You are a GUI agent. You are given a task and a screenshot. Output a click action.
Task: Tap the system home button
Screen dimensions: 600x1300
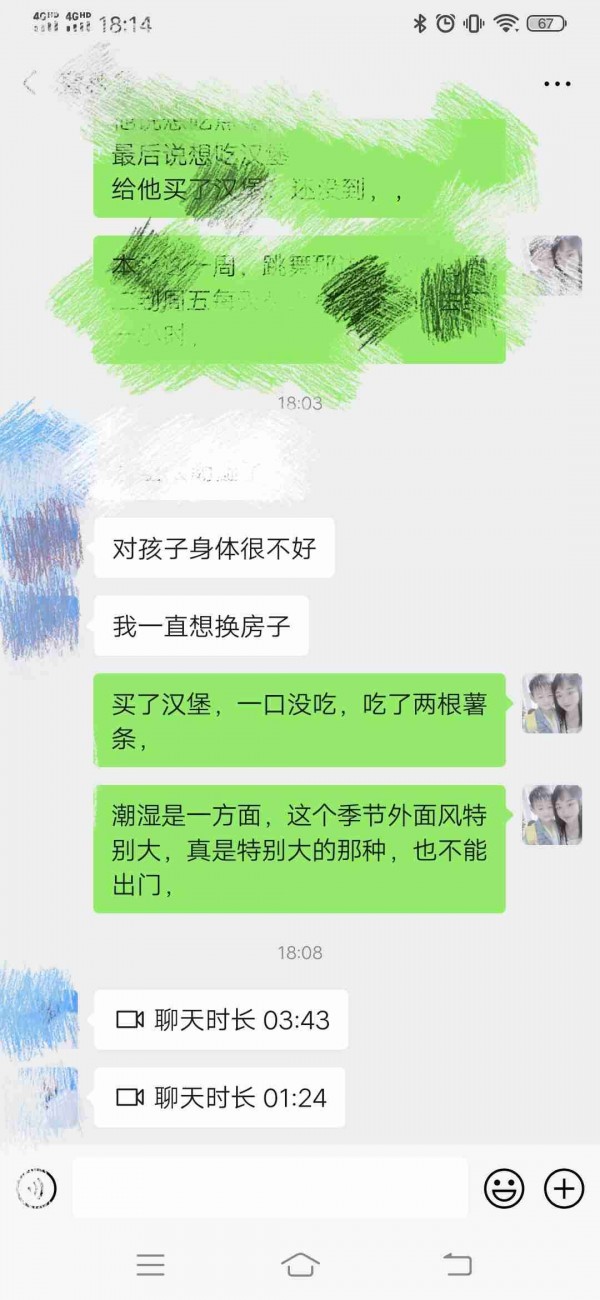pyautogui.click(x=300, y=1264)
